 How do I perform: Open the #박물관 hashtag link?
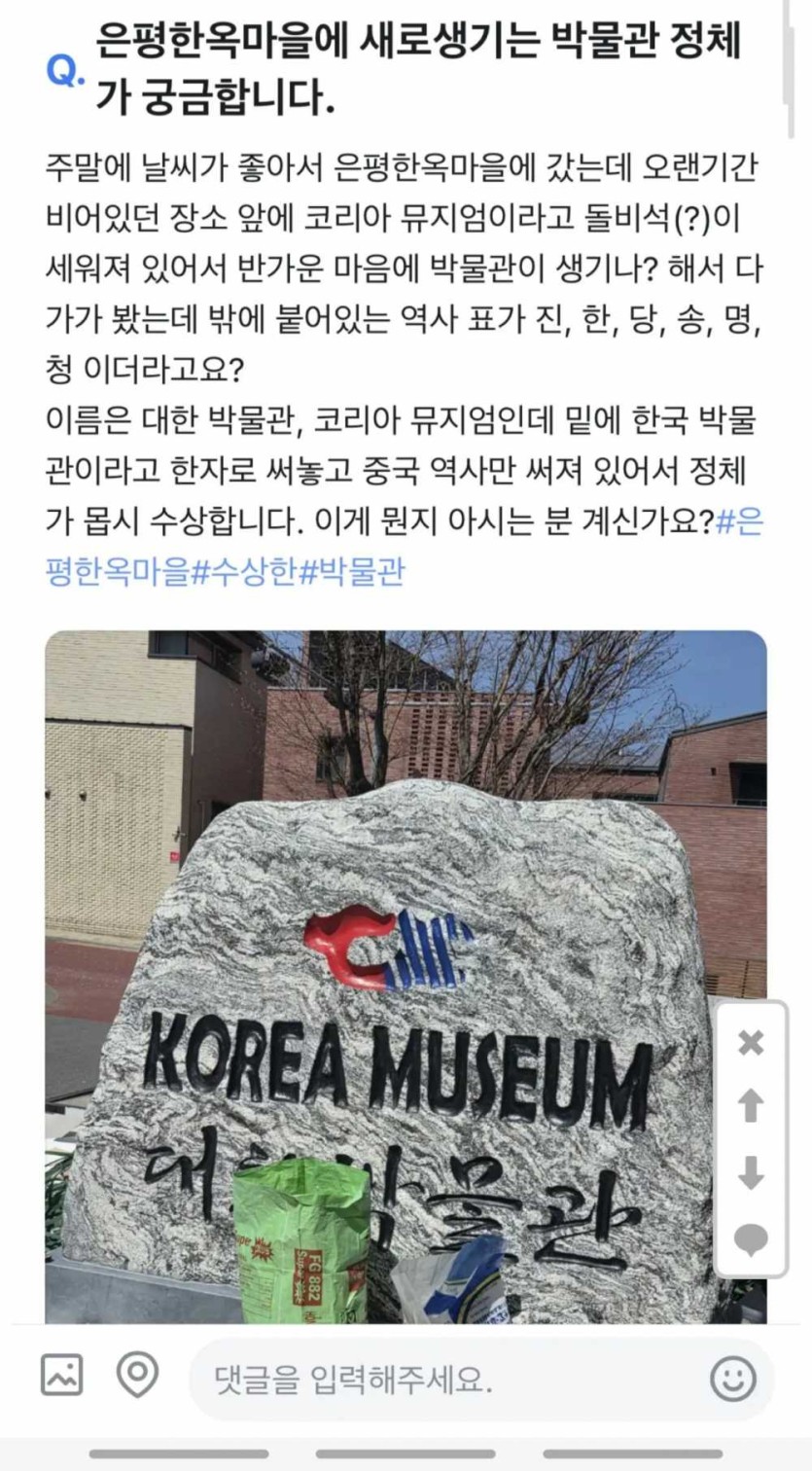tap(350, 572)
